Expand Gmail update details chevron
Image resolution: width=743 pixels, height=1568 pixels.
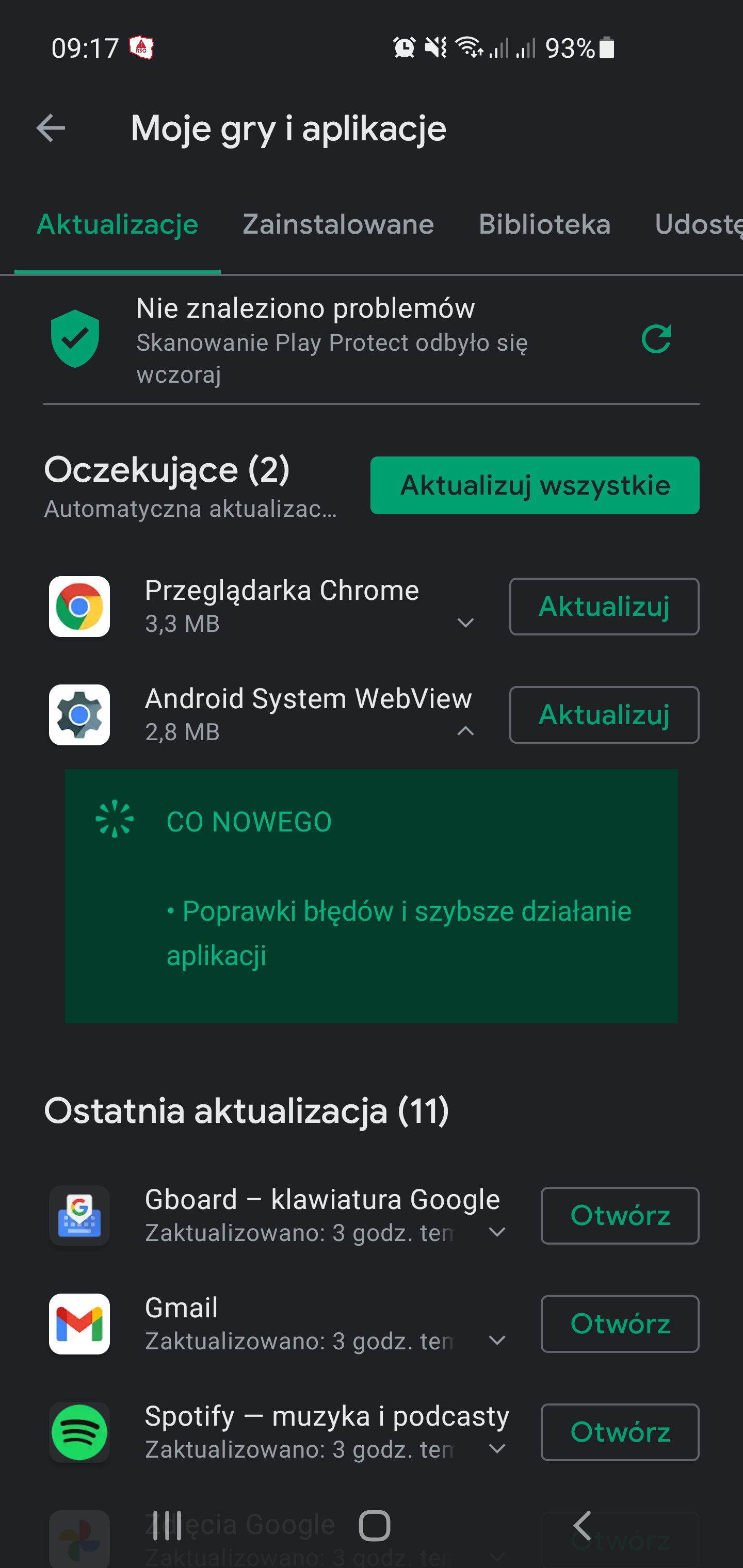(x=497, y=1341)
